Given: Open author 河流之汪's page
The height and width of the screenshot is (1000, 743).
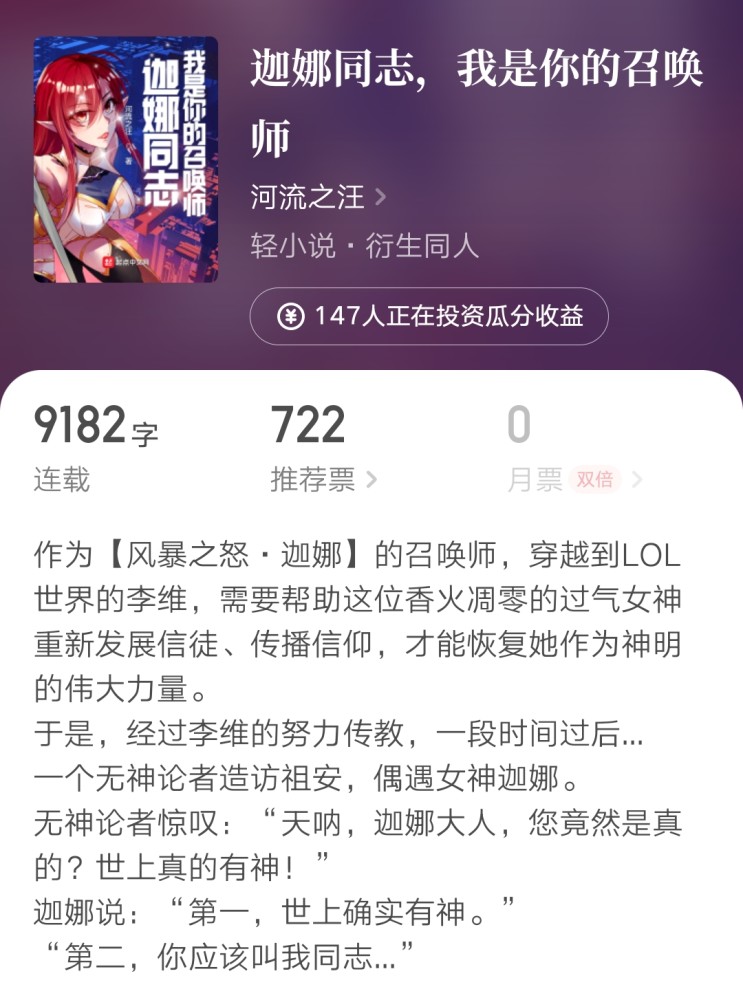Looking at the screenshot, I should coord(317,196).
